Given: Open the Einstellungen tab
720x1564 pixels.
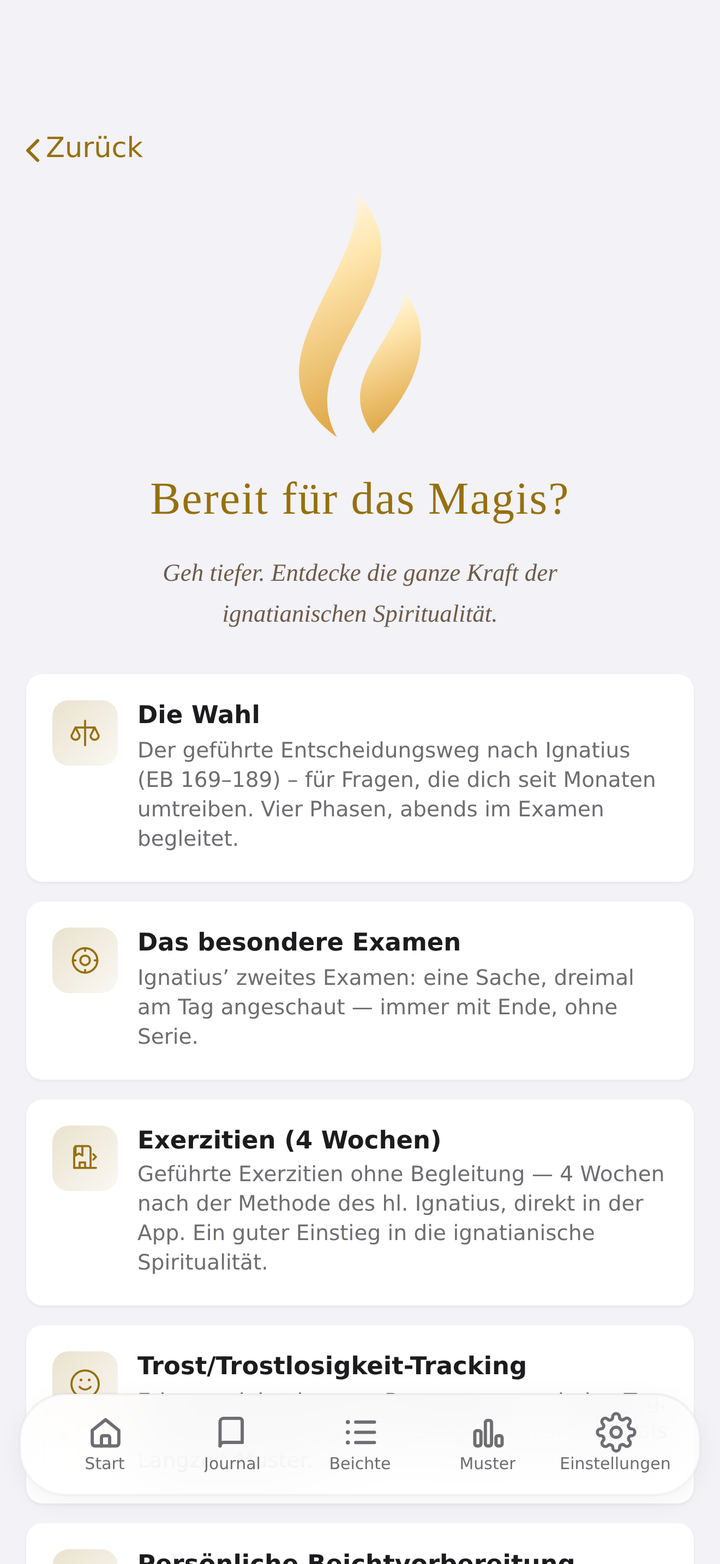Looking at the screenshot, I should click(x=615, y=1444).
